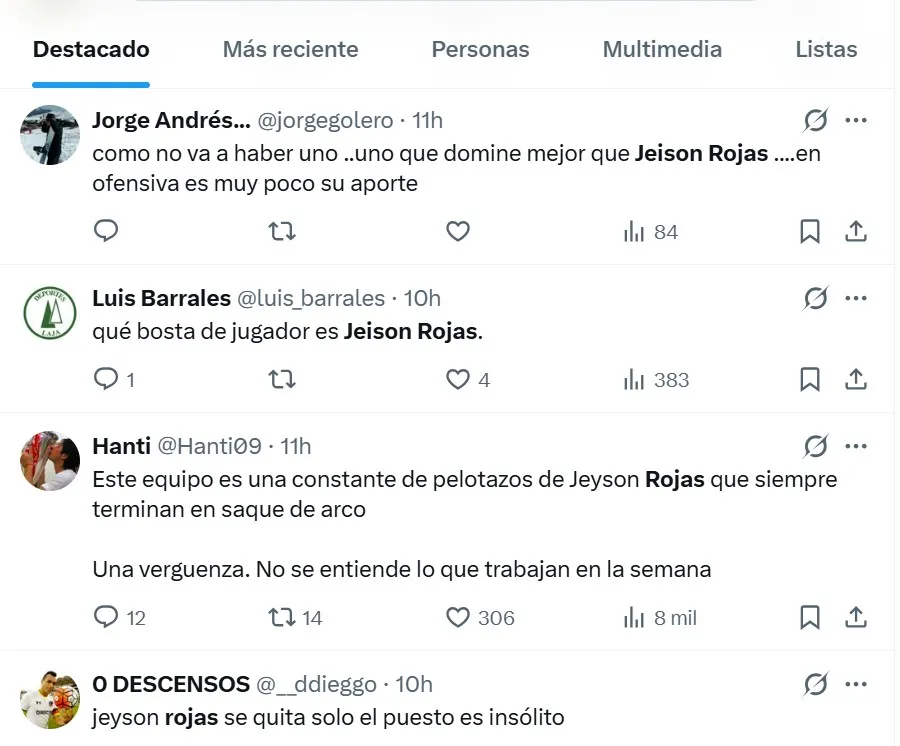Reply to Jorge Andrés' tweet
This screenshot has width=900, height=746.
point(106,232)
